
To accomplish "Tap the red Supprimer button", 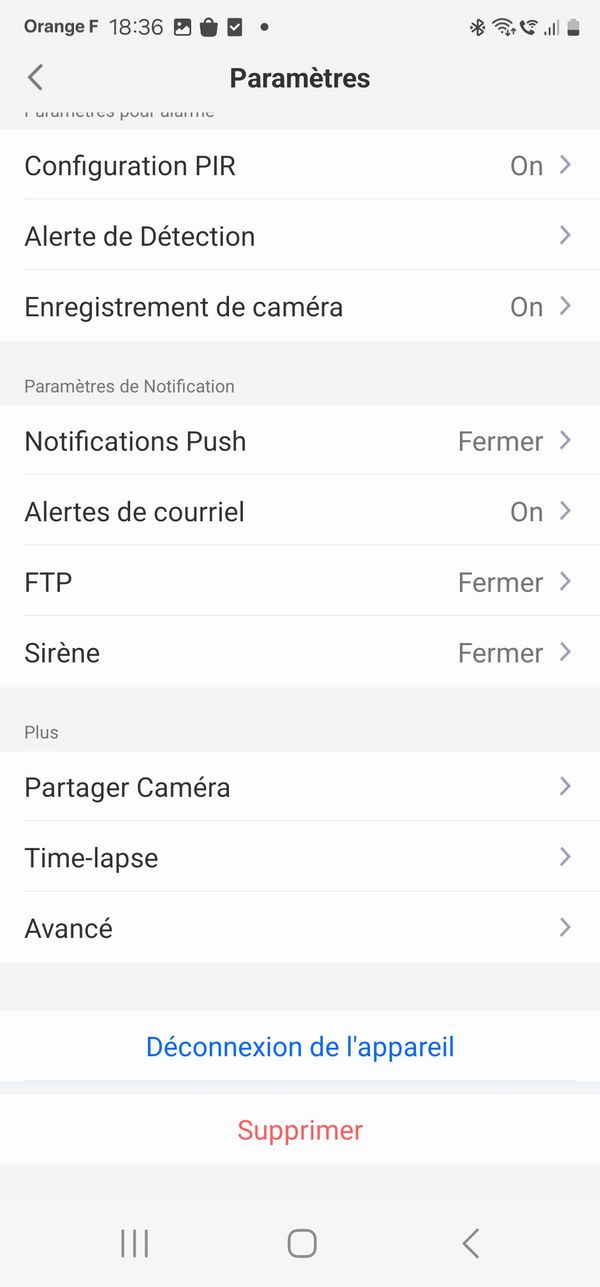I will pyautogui.click(x=300, y=1130).
